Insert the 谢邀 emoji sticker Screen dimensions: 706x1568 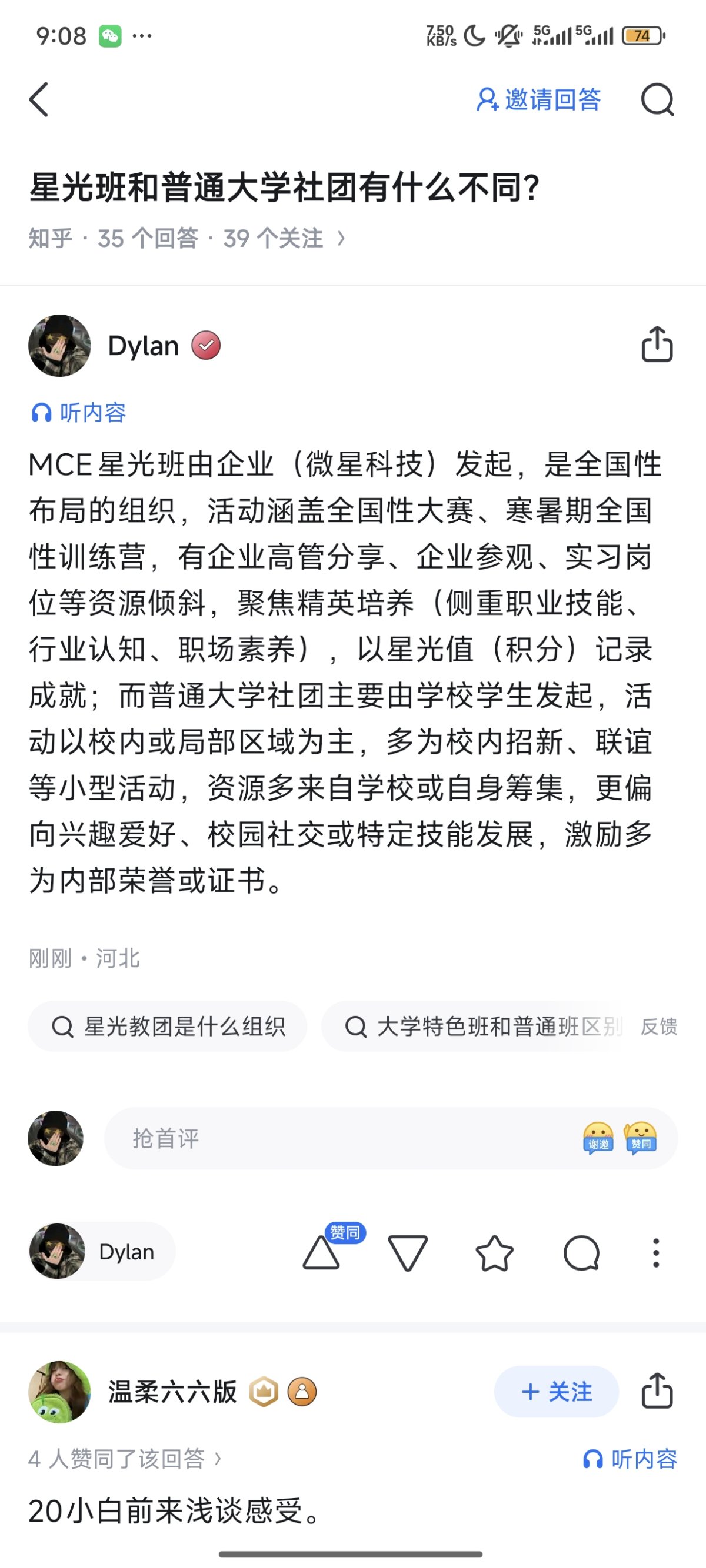click(x=598, y=1138)
